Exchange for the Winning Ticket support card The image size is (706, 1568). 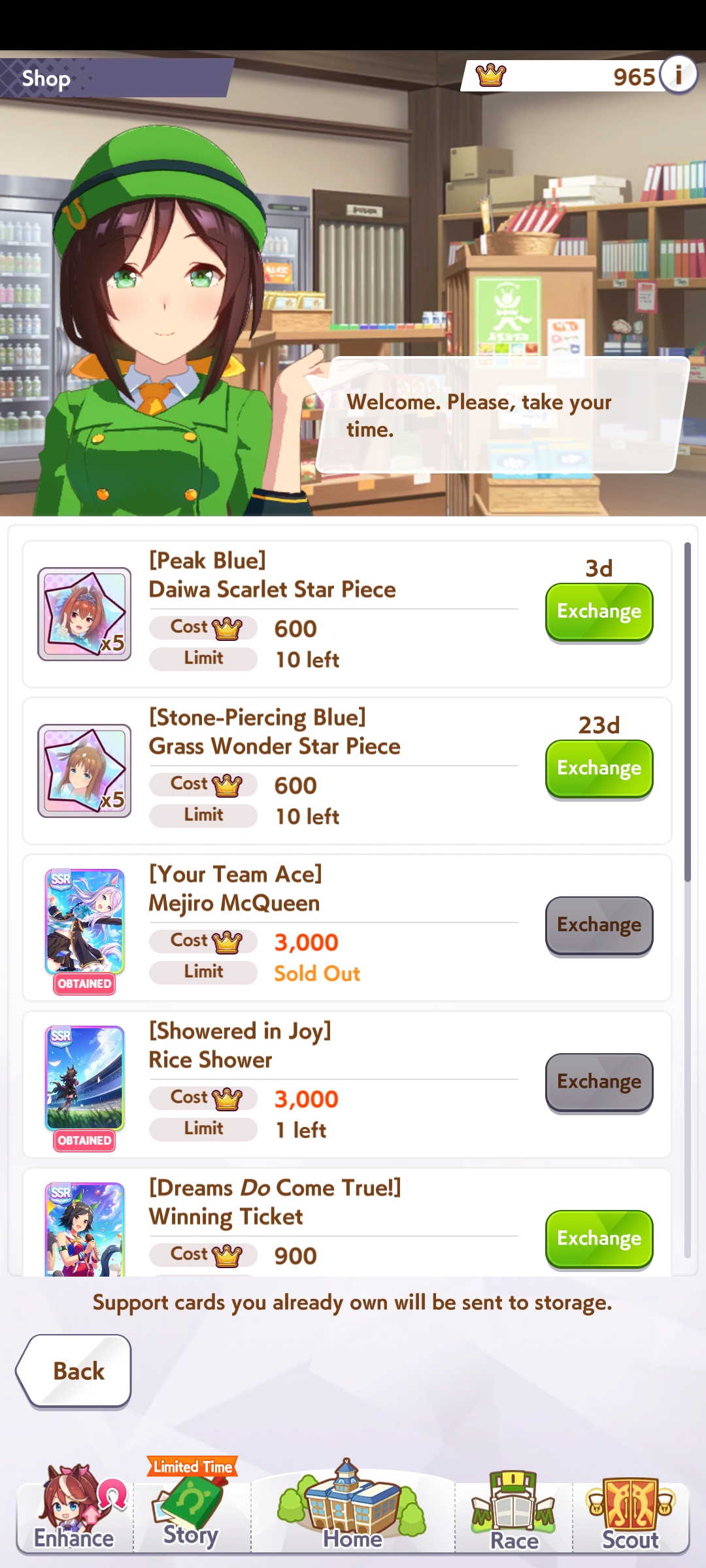599,1239
